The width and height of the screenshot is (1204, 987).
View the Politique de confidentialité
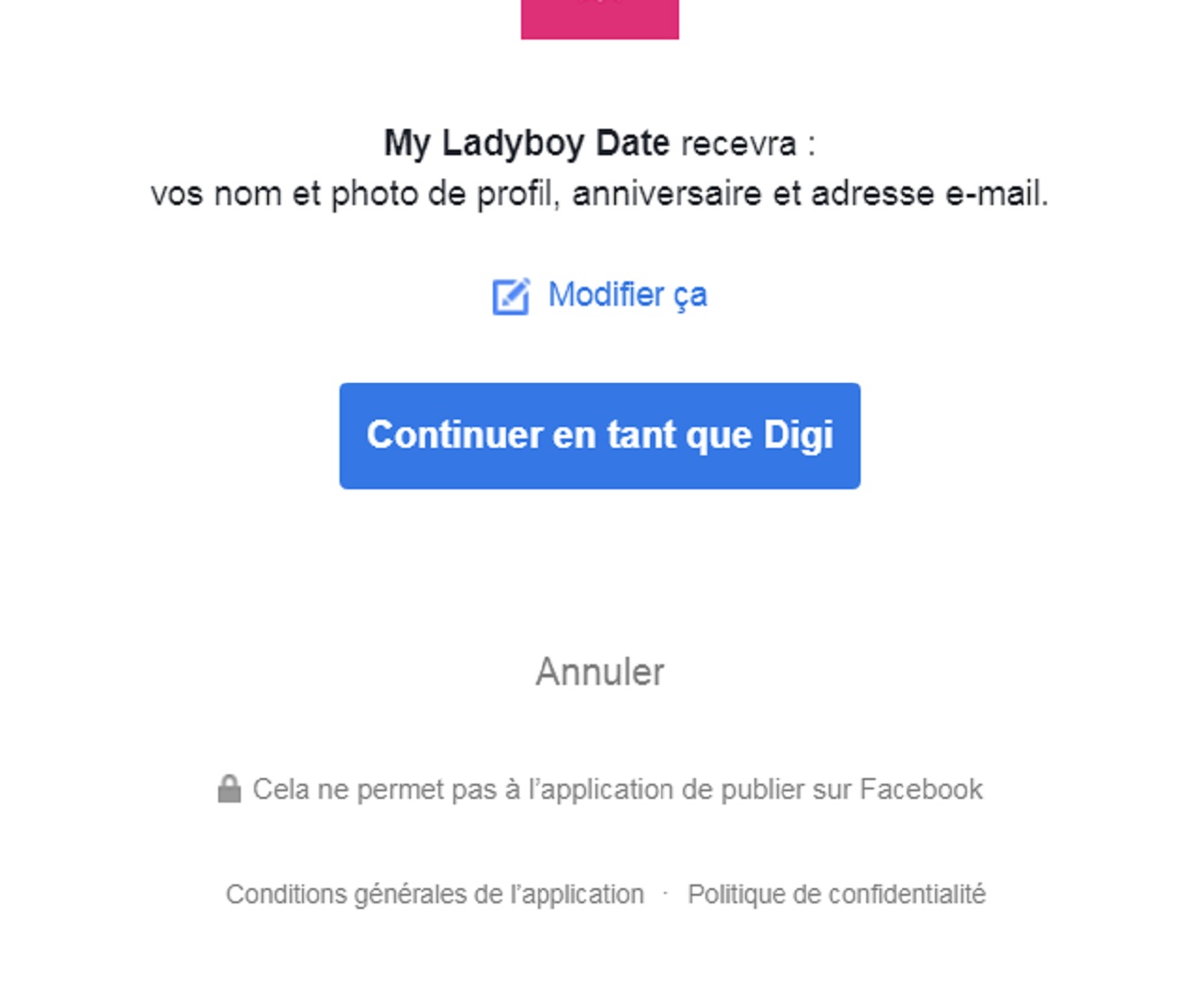(x=836, y=894)
